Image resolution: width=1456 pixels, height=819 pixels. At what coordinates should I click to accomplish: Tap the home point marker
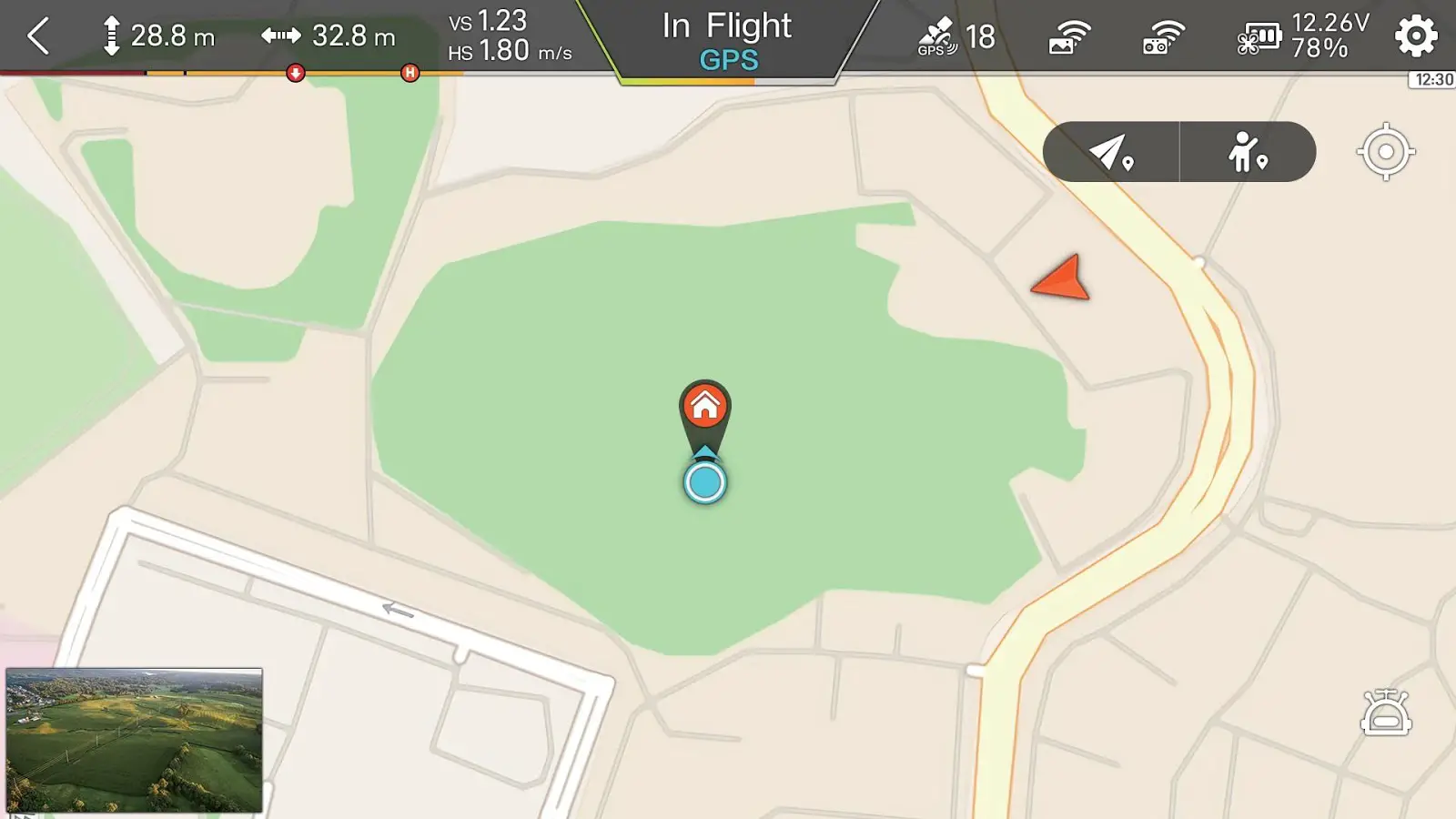pos(704,408)
